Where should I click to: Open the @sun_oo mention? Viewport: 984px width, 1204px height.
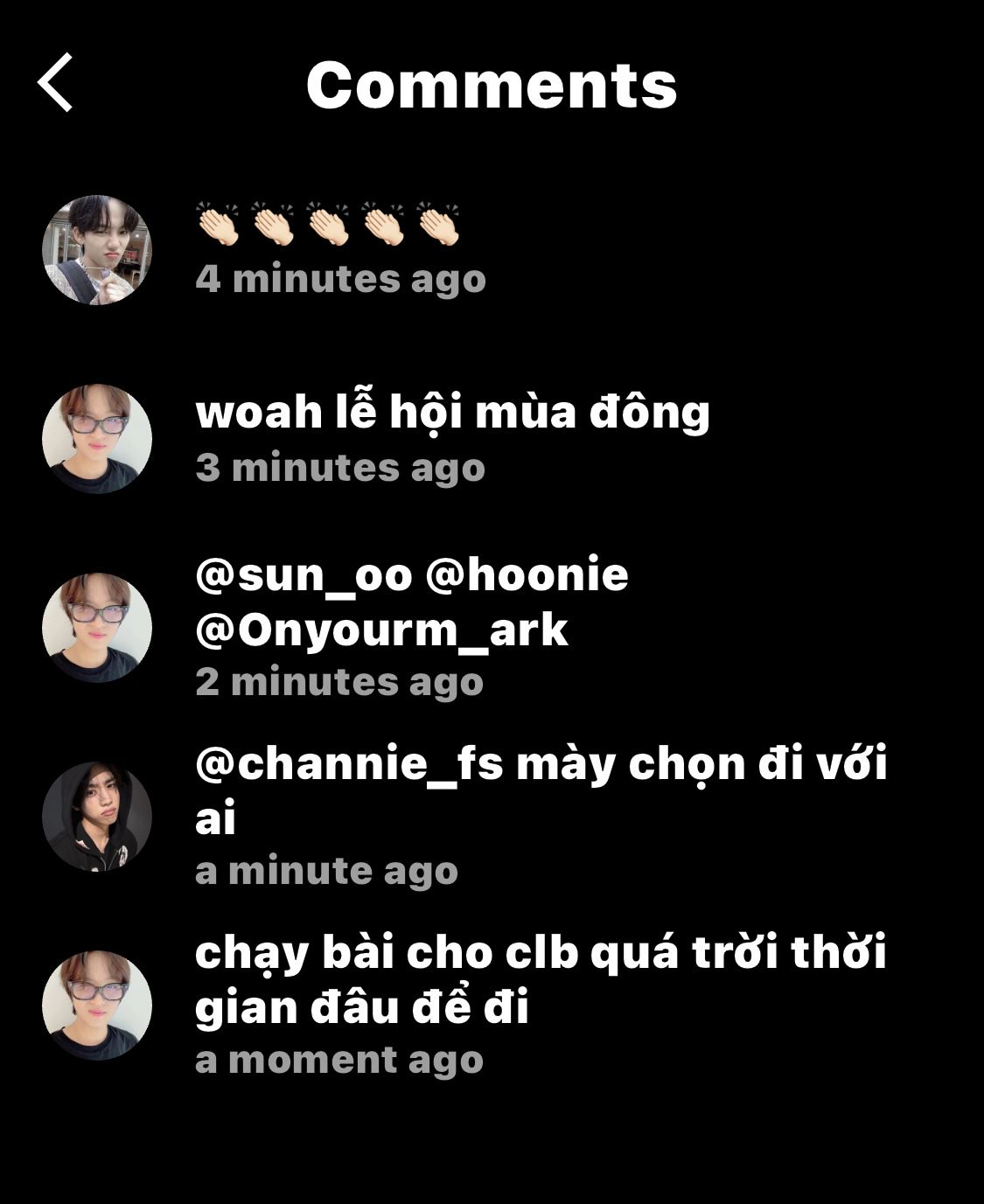click(303, 575)
